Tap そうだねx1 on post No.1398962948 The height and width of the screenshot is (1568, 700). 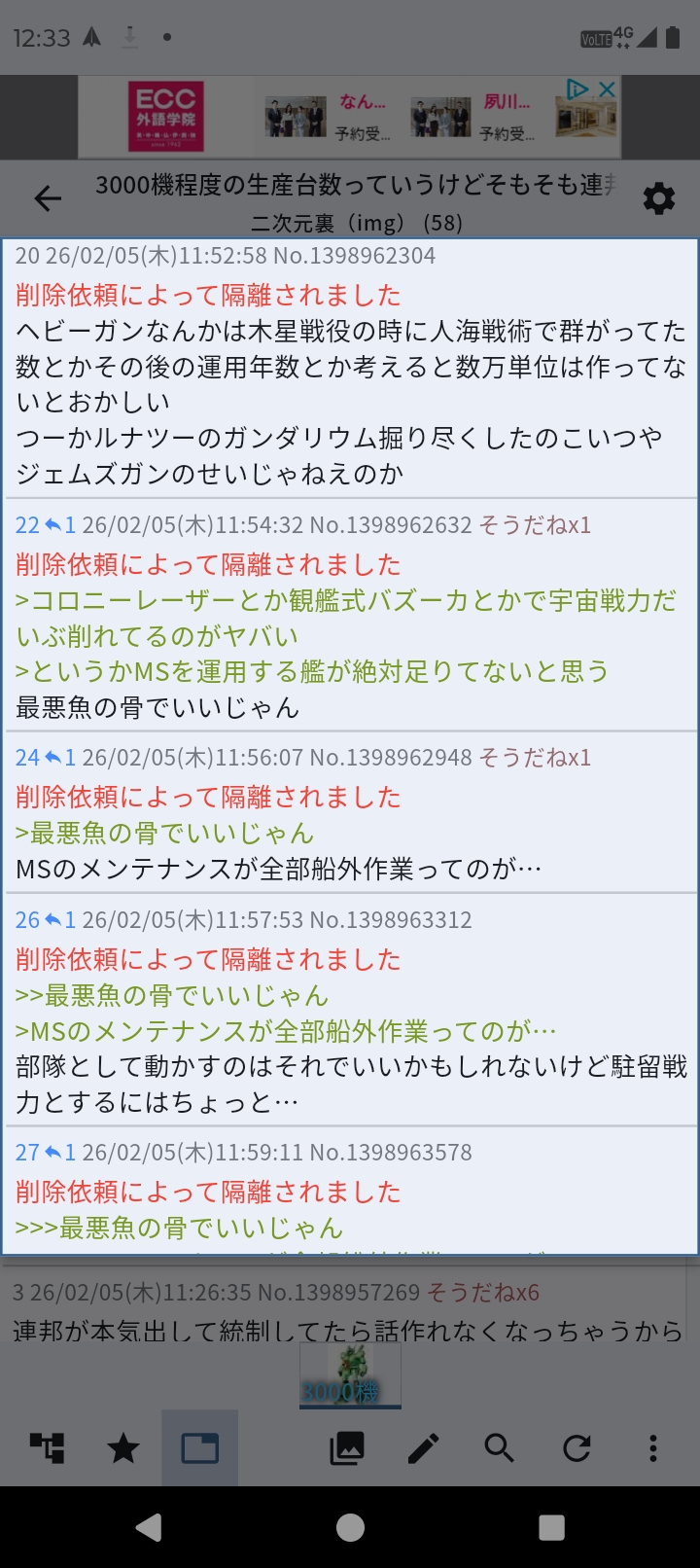535,758
